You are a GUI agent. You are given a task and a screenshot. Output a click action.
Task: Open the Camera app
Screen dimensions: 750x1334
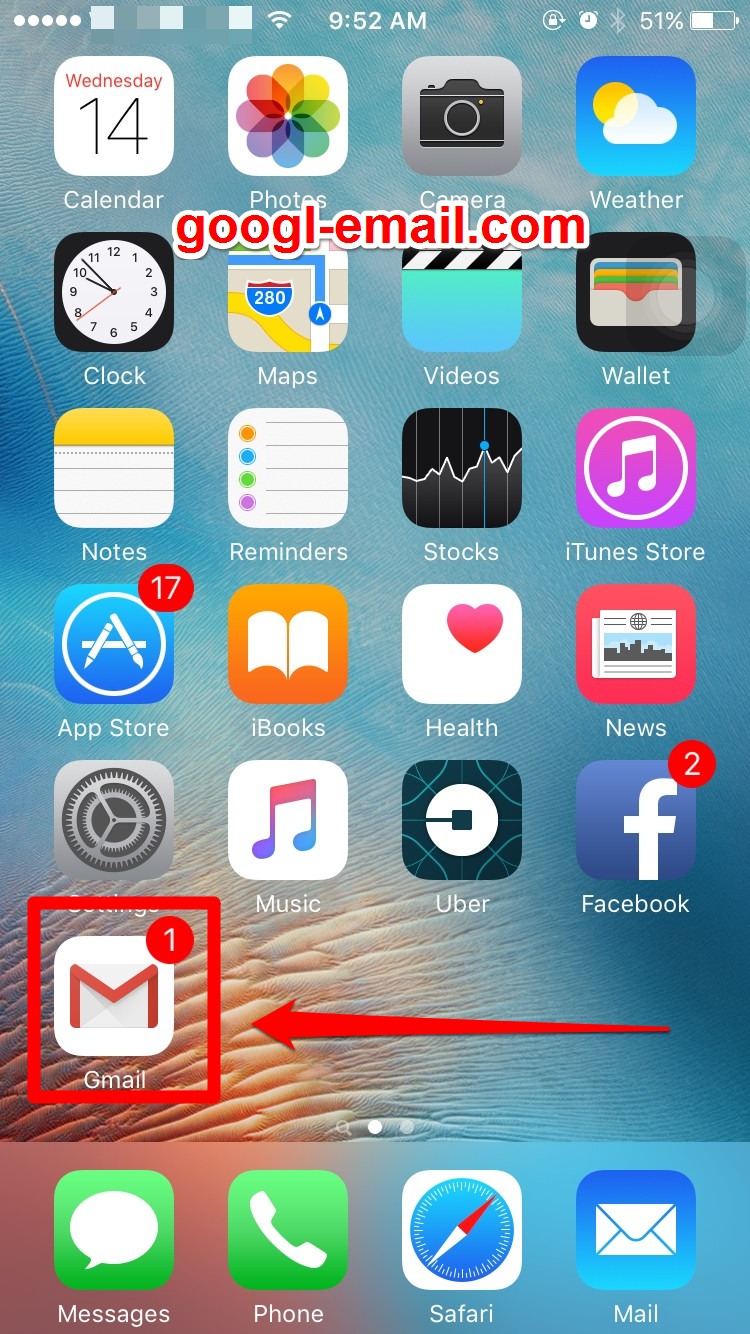click(x=462, y=116)
